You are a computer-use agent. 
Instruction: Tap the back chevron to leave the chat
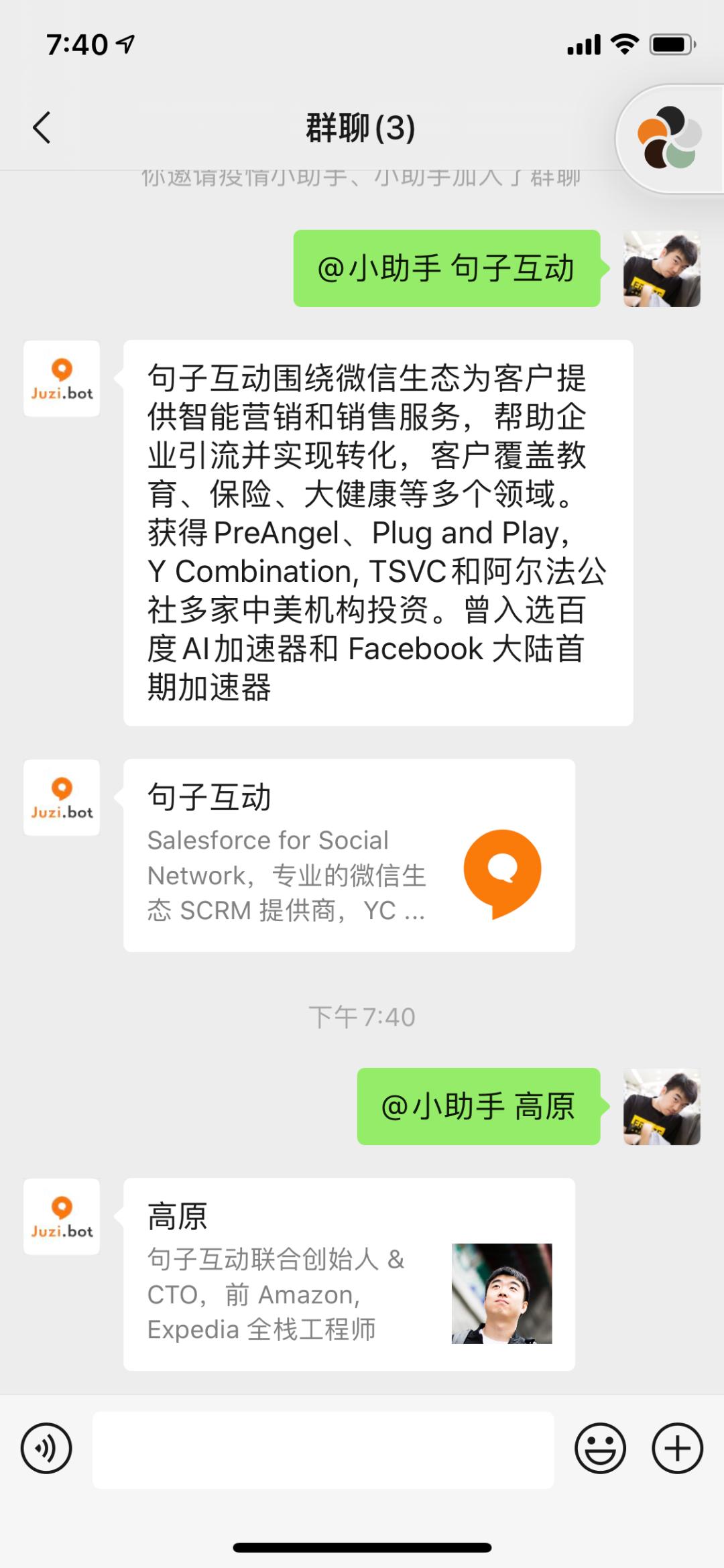pyautogui.click(x=42, y=127)
